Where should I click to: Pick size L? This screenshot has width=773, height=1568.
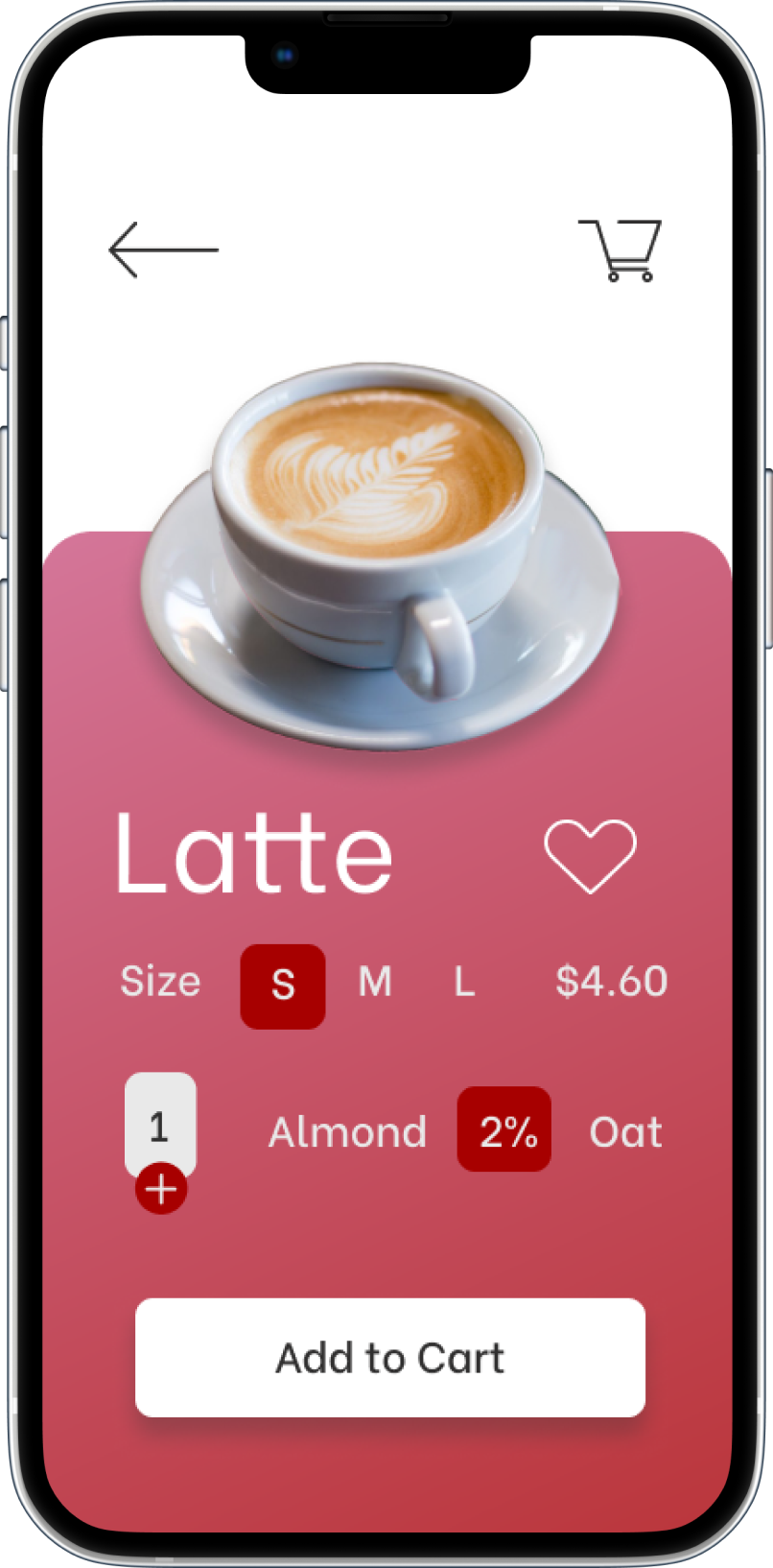(464, 982)
